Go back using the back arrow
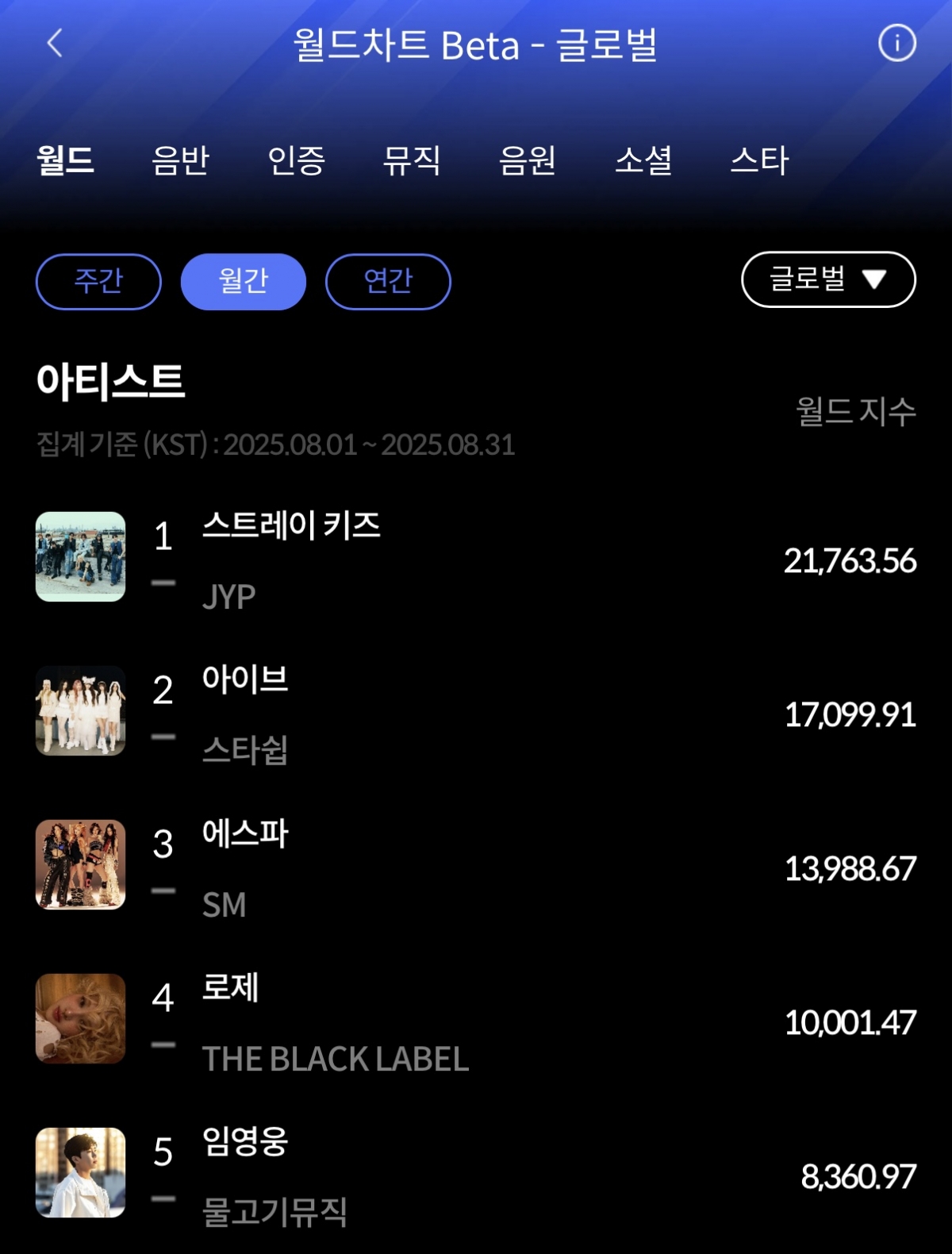The width and height of the screenshot is (952, 1254). click(x=55, y=44)
